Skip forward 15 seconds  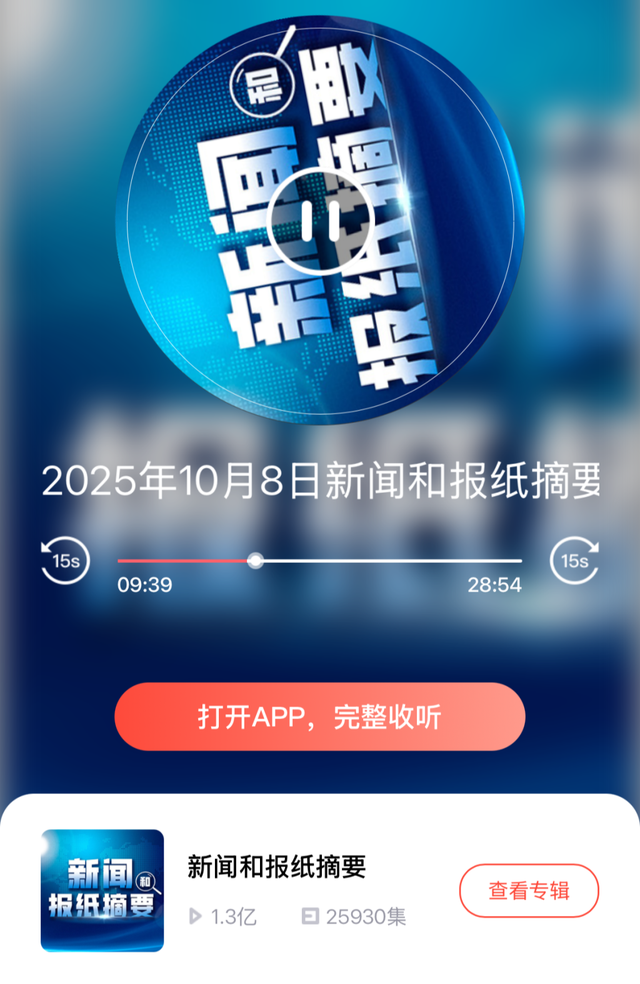[575, 560]
